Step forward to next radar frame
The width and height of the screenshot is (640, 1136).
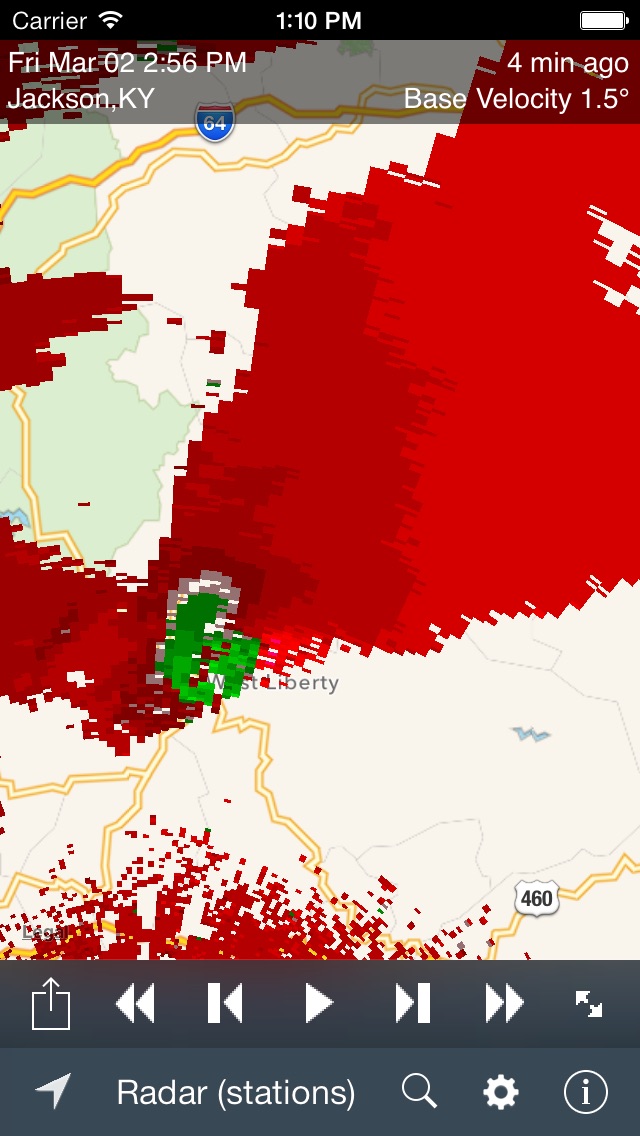click(x=412, y=1003)
